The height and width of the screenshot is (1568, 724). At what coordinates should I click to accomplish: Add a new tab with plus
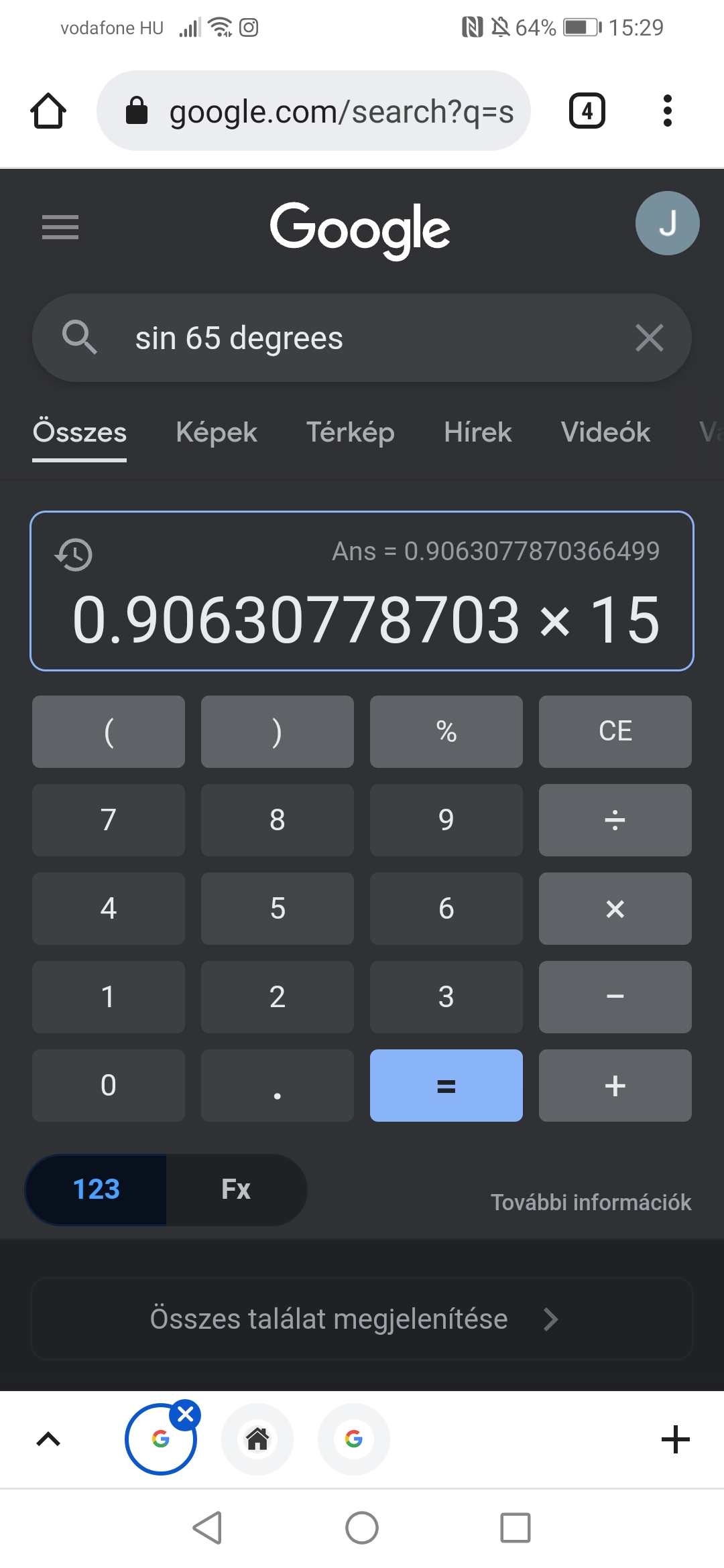(675, 1439)
